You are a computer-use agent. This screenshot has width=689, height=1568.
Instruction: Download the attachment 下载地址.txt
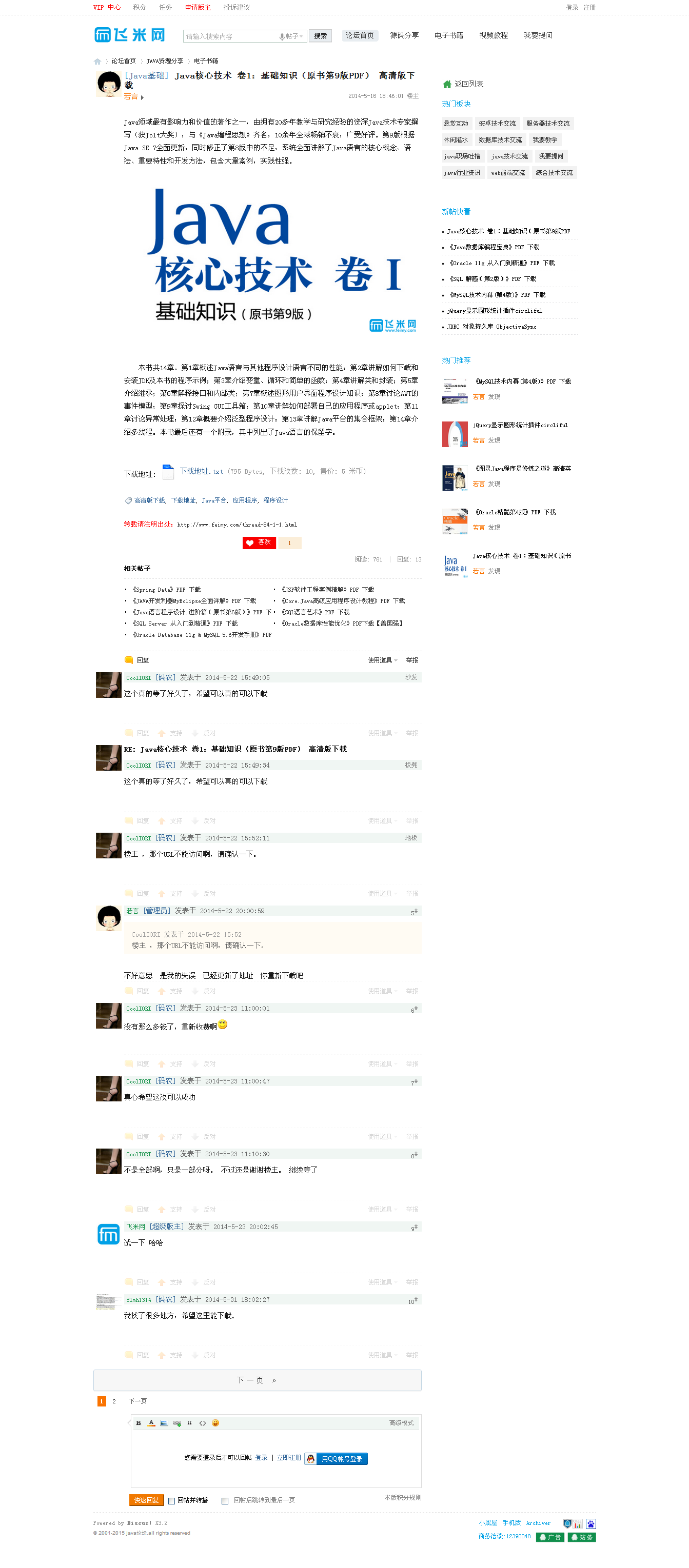(x=201, y=471)
